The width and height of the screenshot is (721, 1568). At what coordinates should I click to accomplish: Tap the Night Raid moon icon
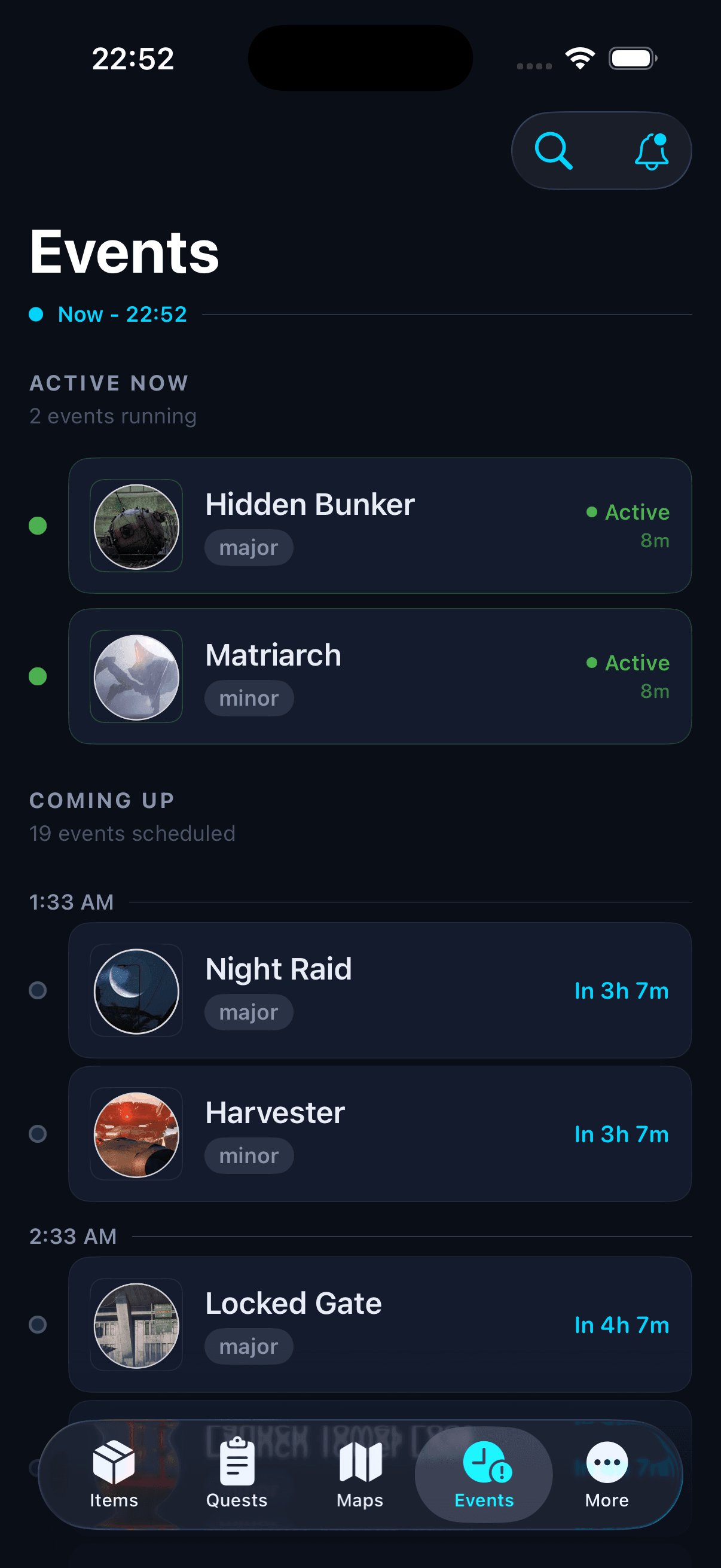click(136, 991)
